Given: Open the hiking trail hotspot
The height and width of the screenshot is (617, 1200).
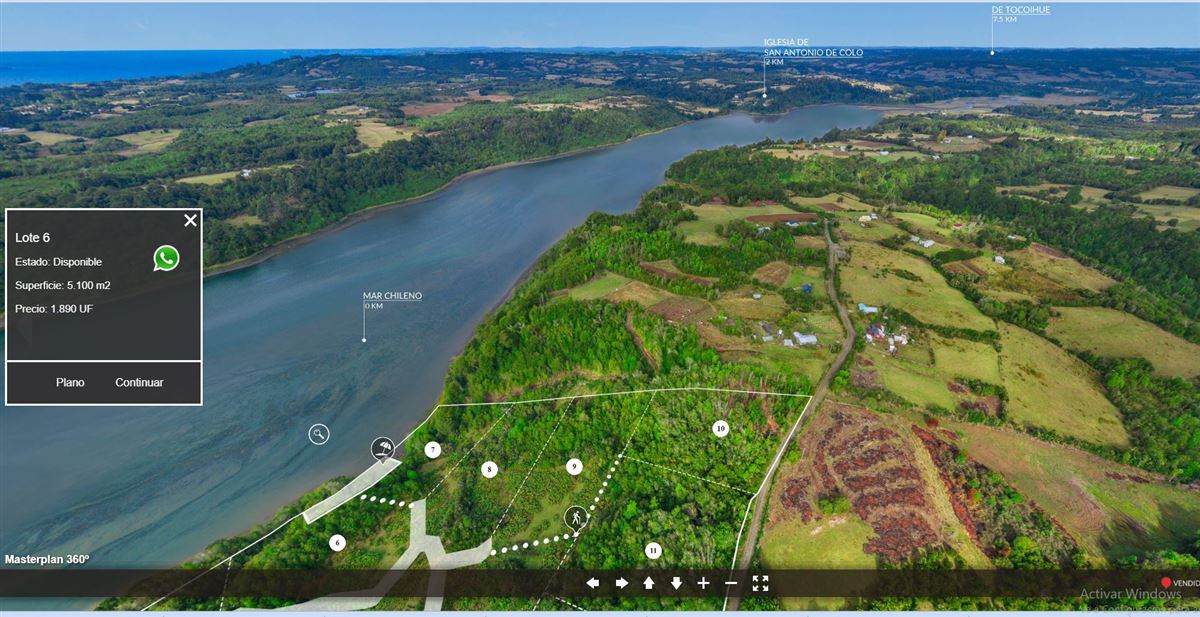Looking at the screenshot, I should [575, 517].
